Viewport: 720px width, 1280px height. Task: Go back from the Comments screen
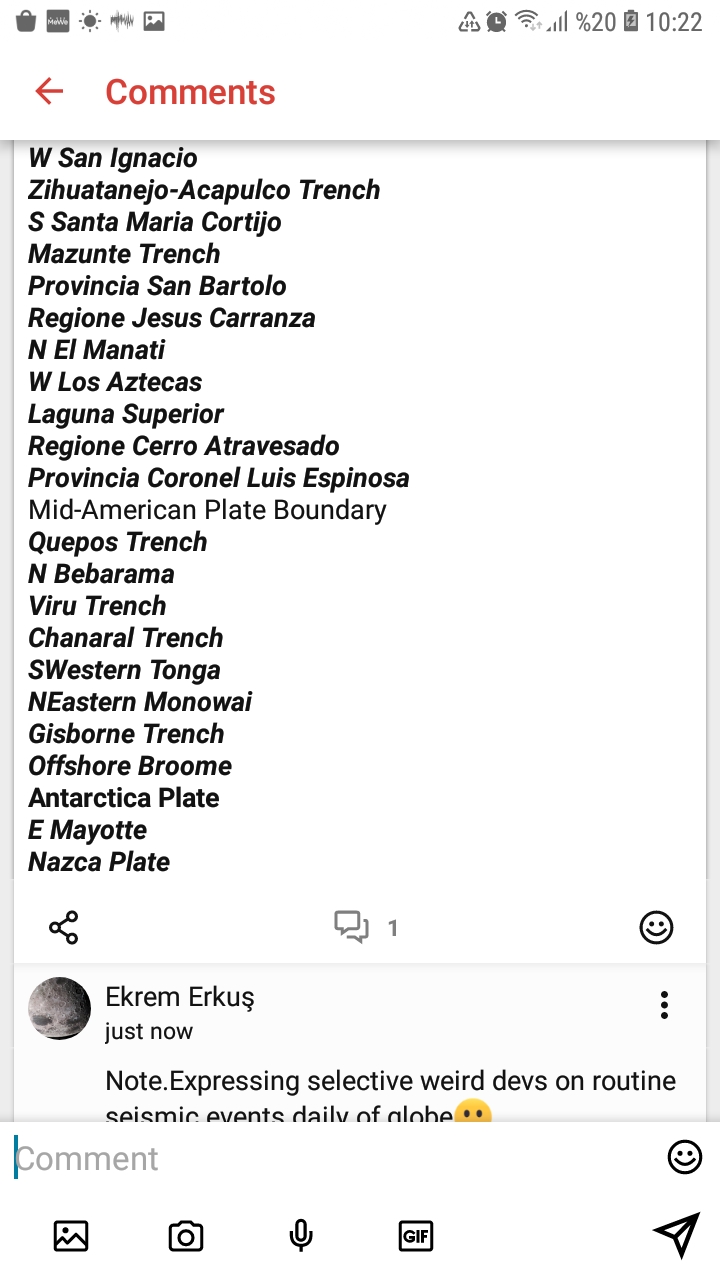coord(49,92)
